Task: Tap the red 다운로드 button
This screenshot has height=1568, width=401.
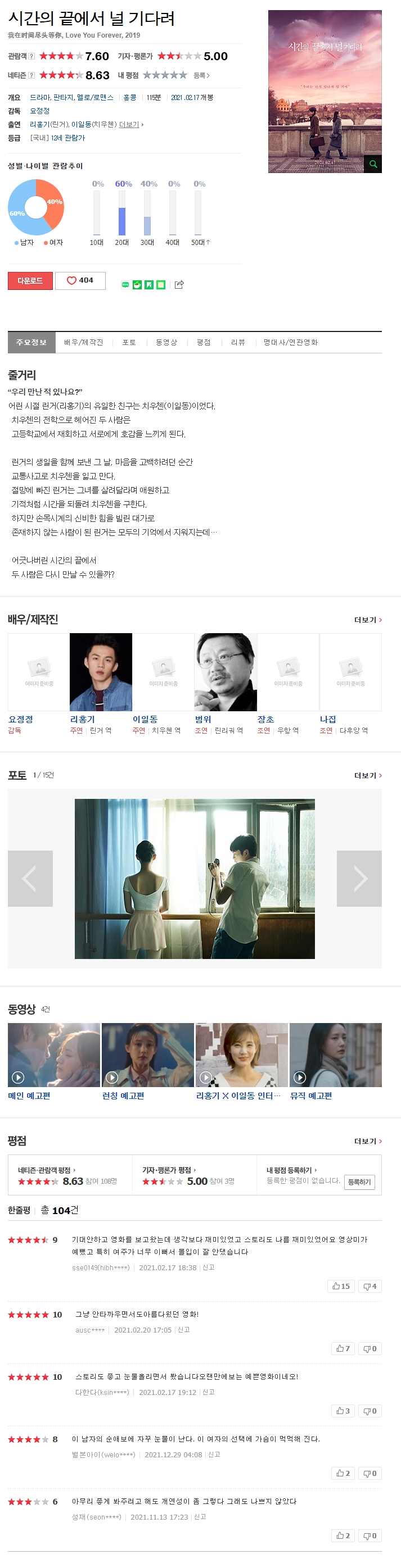Action: tap(30, 280)
